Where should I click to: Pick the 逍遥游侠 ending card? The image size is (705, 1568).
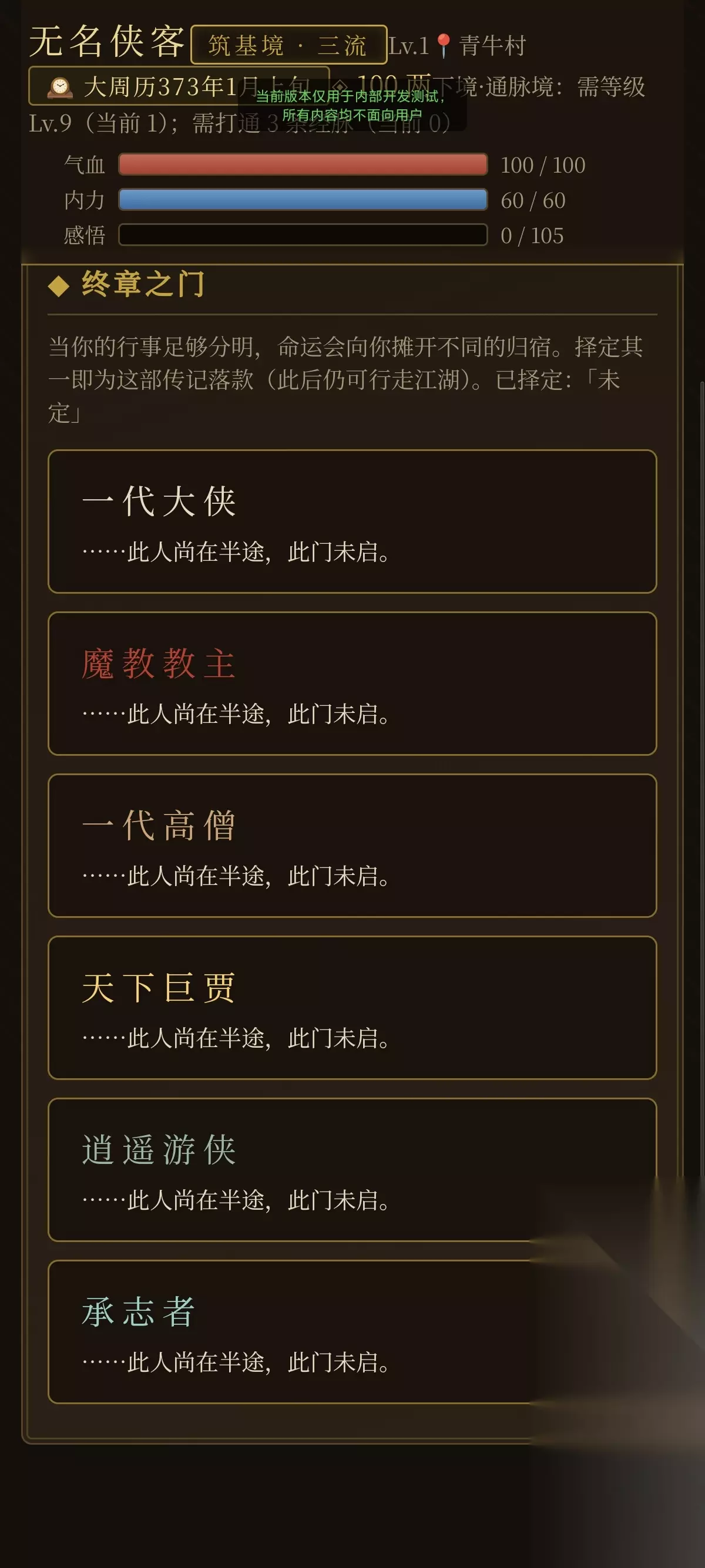352,1169
